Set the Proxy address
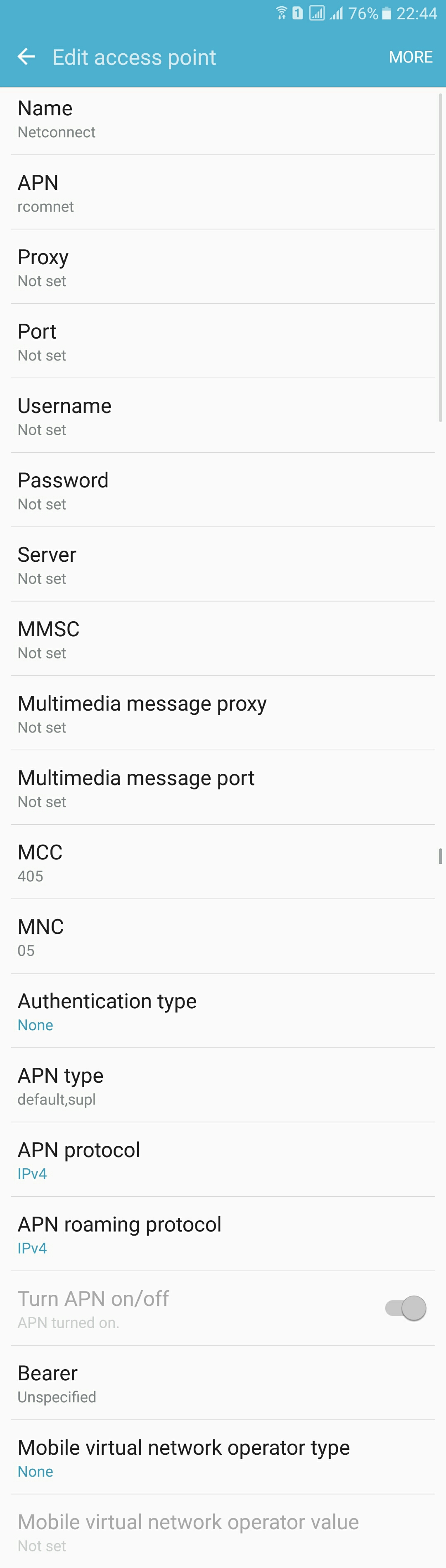This screenshot has width=446, height=1568. pos(223,268)
